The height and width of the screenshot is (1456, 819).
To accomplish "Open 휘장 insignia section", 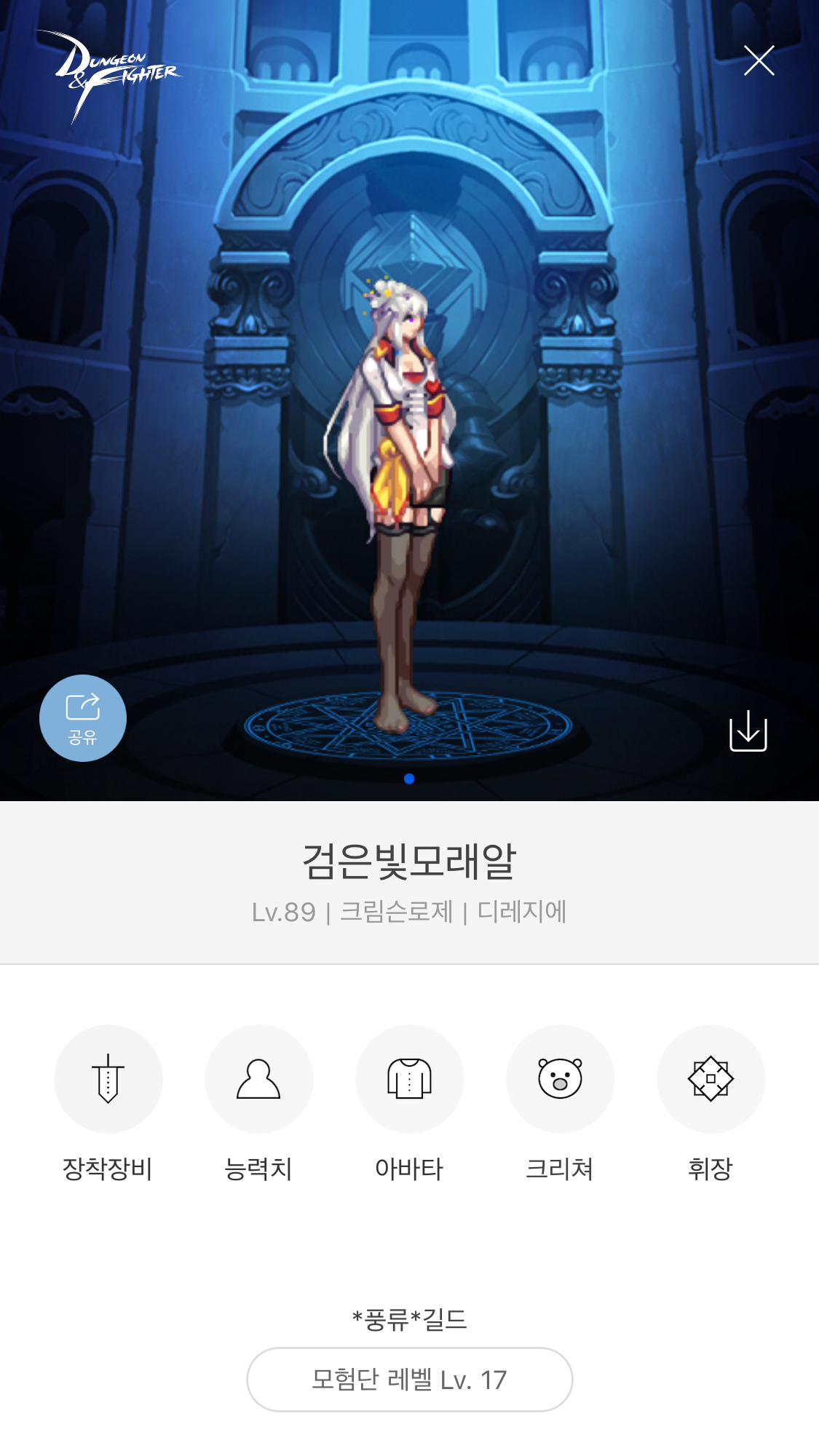I will (x=711, y=1079).
